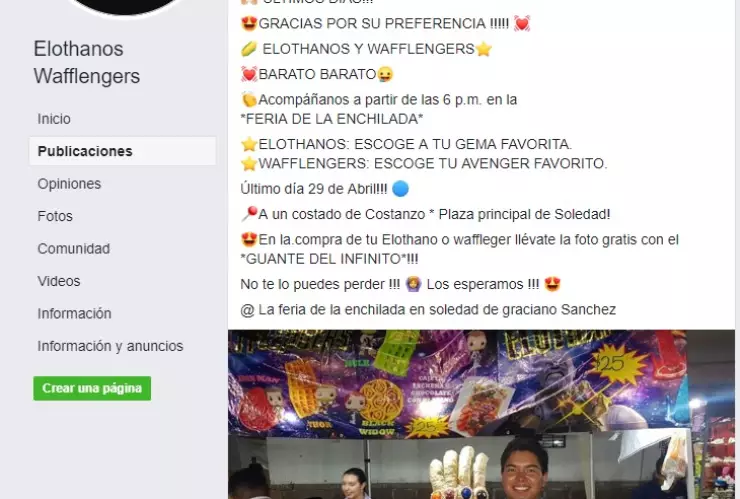740x499 pixels.
Task: Tap the Crear una página button
Action: pos(92,388)
